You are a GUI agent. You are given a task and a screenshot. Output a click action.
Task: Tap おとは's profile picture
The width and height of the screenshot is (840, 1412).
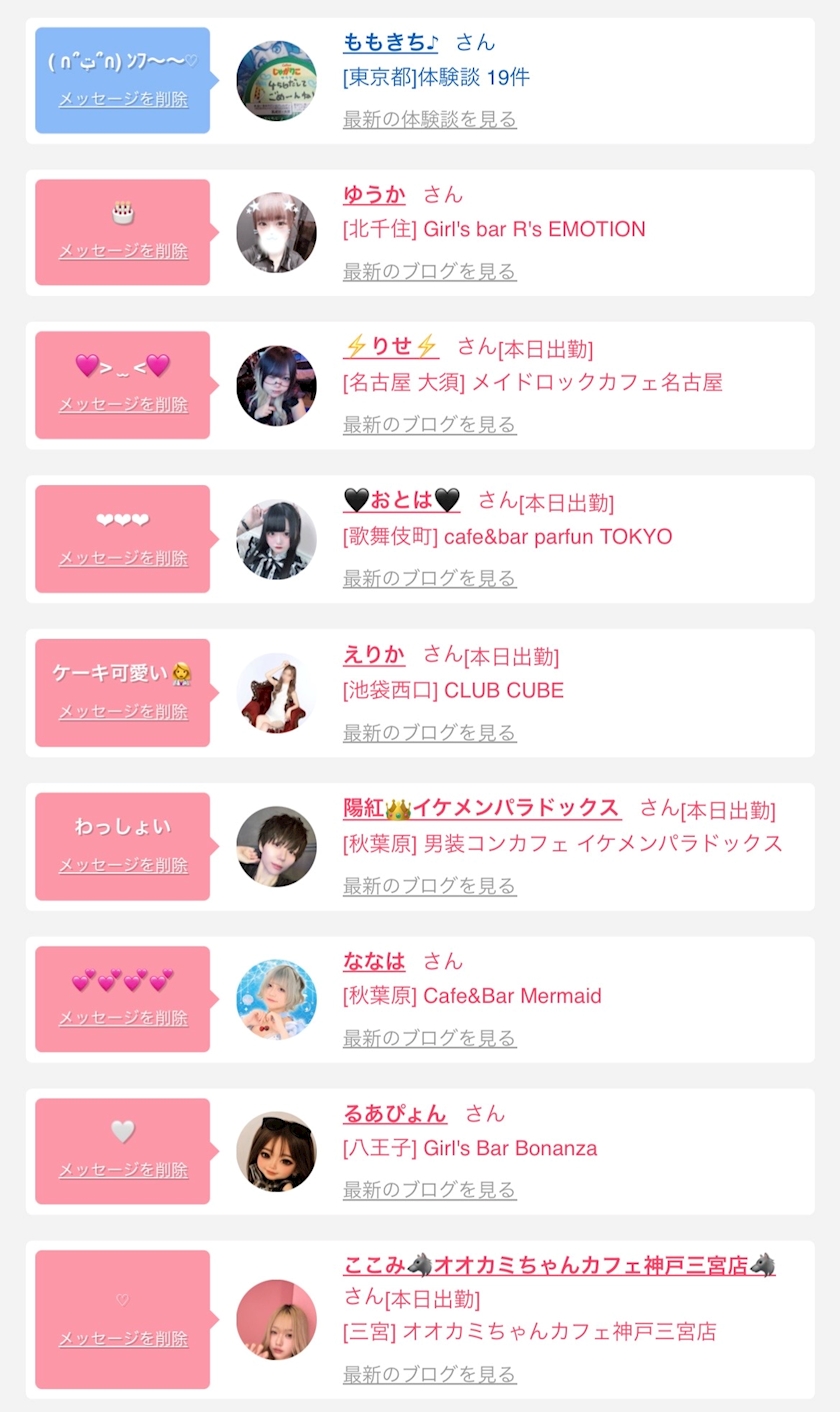click(x=276, y=540)
